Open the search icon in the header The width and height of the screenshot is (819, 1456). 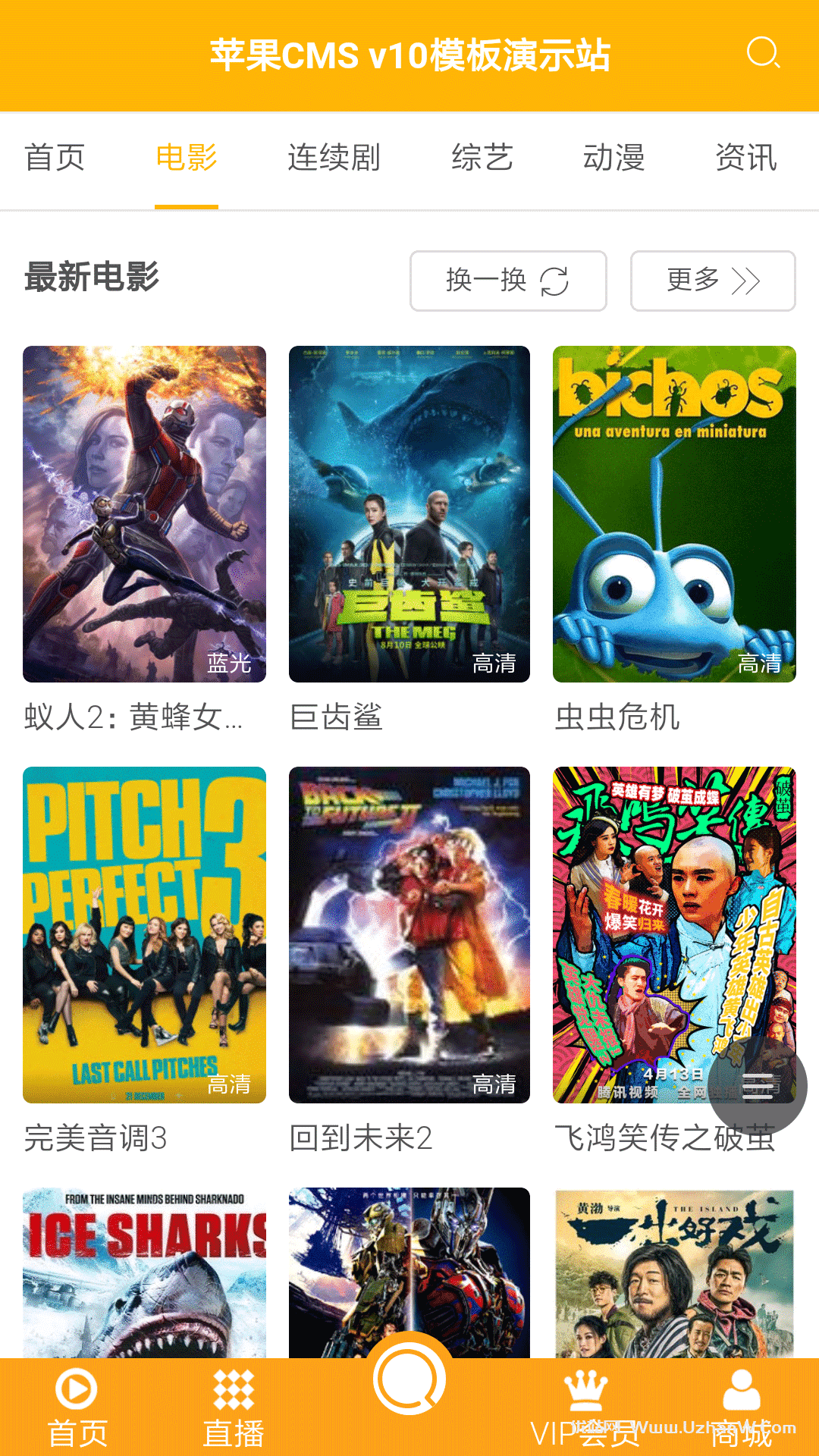point(763,53)
